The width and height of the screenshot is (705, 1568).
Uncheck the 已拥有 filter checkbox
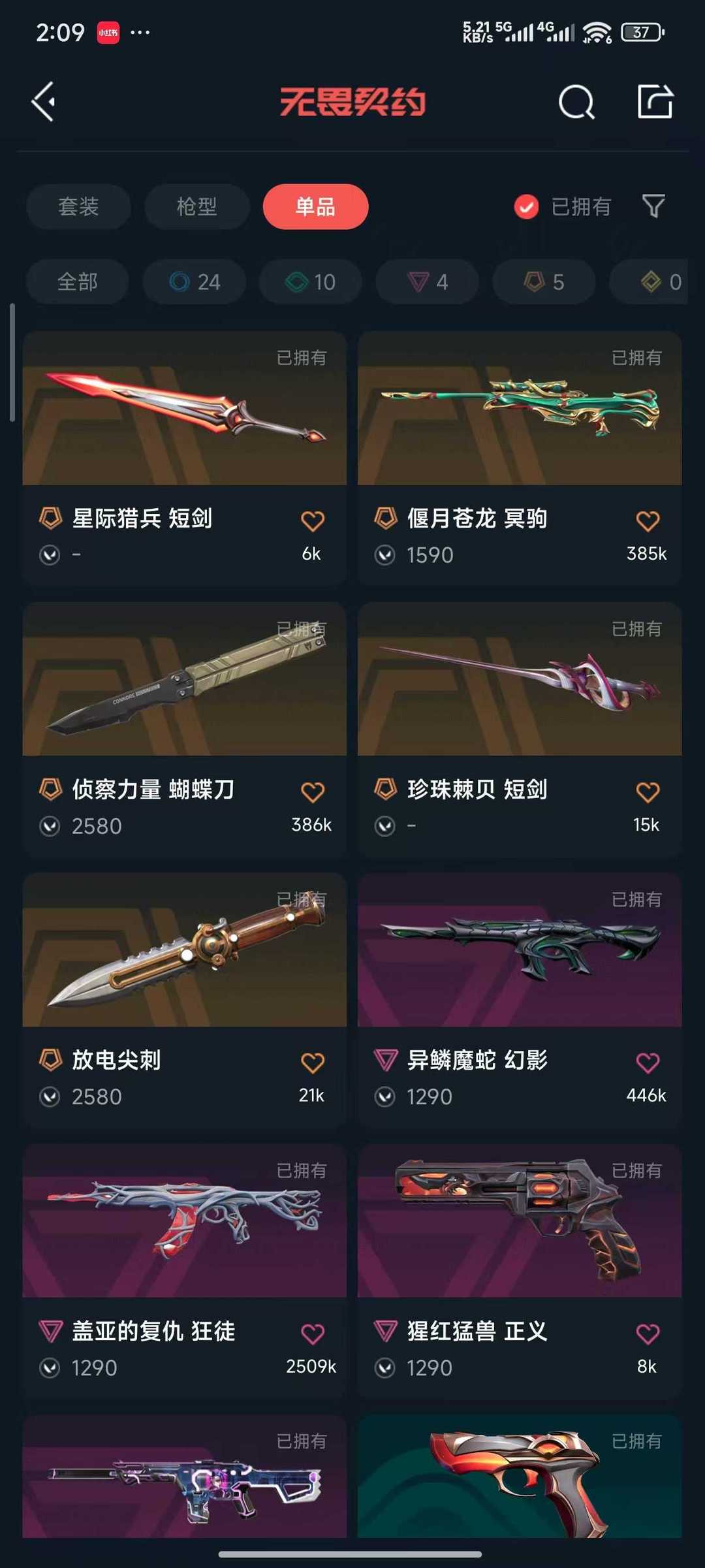click(x=526, y=207)
